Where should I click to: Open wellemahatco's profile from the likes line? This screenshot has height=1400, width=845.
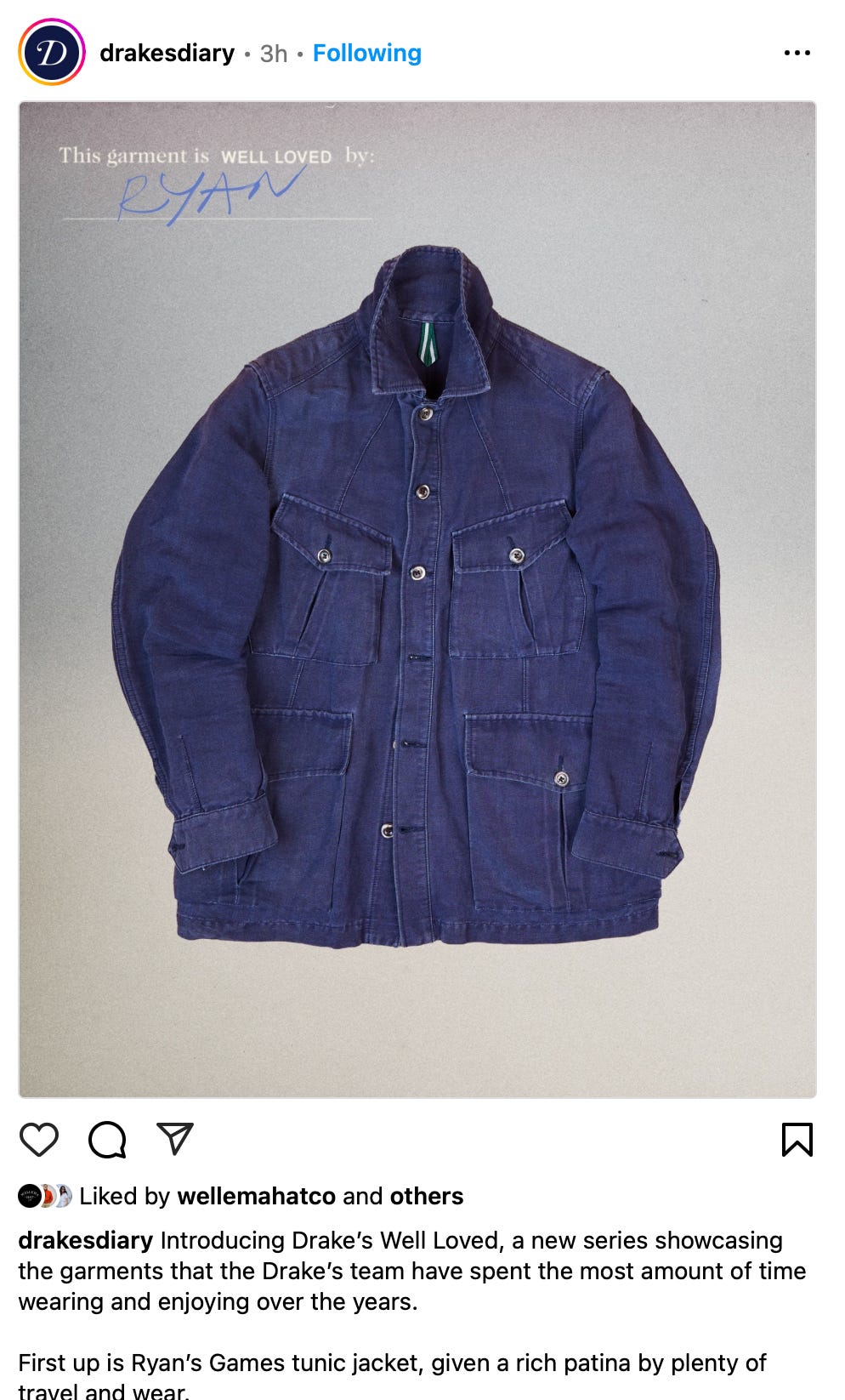tap(256, 1196)
